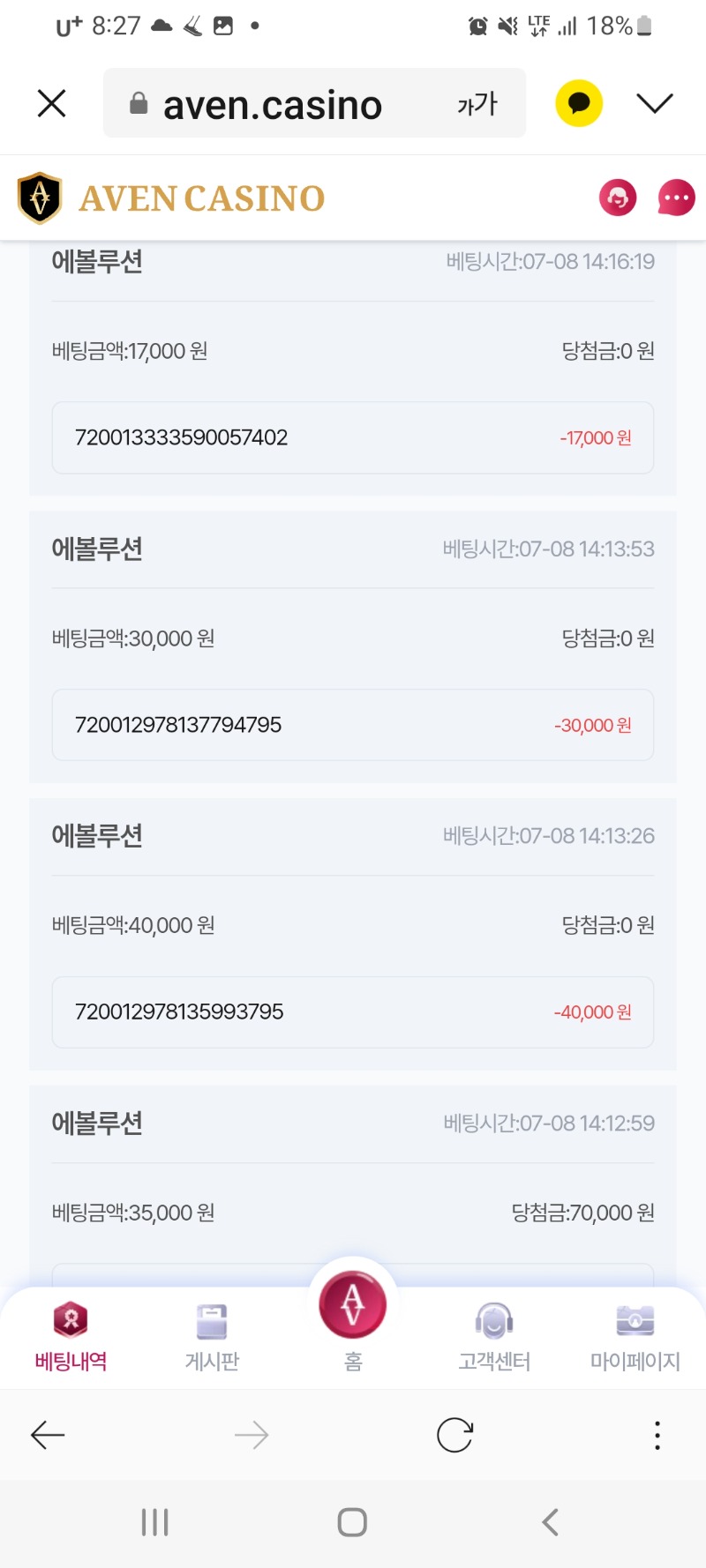Share via the yellow KakaoTalk chat icon
706x1568 pixels.
tap(579, 103)
